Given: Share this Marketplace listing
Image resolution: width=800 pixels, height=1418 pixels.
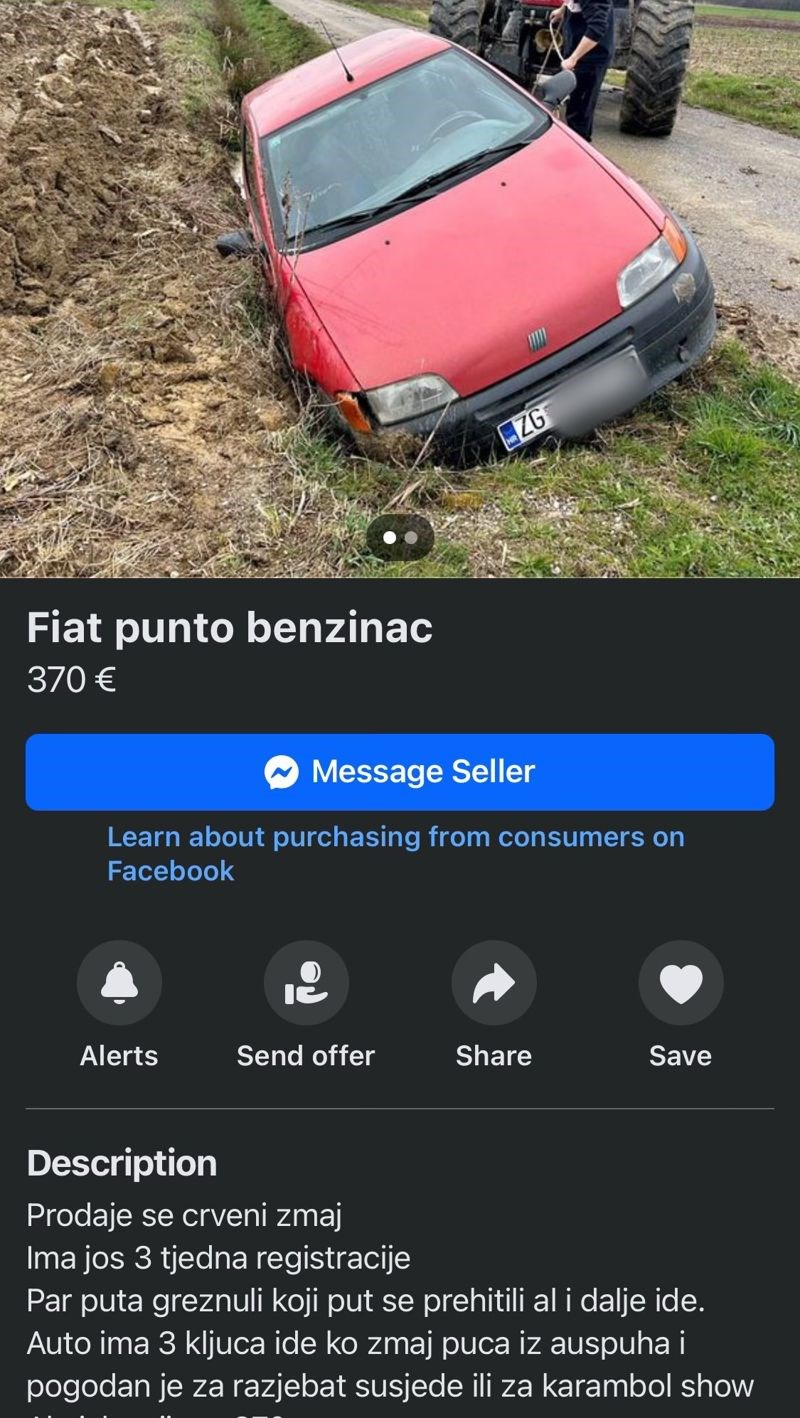Looking at the screenshot, I should [x=493, y=983].
